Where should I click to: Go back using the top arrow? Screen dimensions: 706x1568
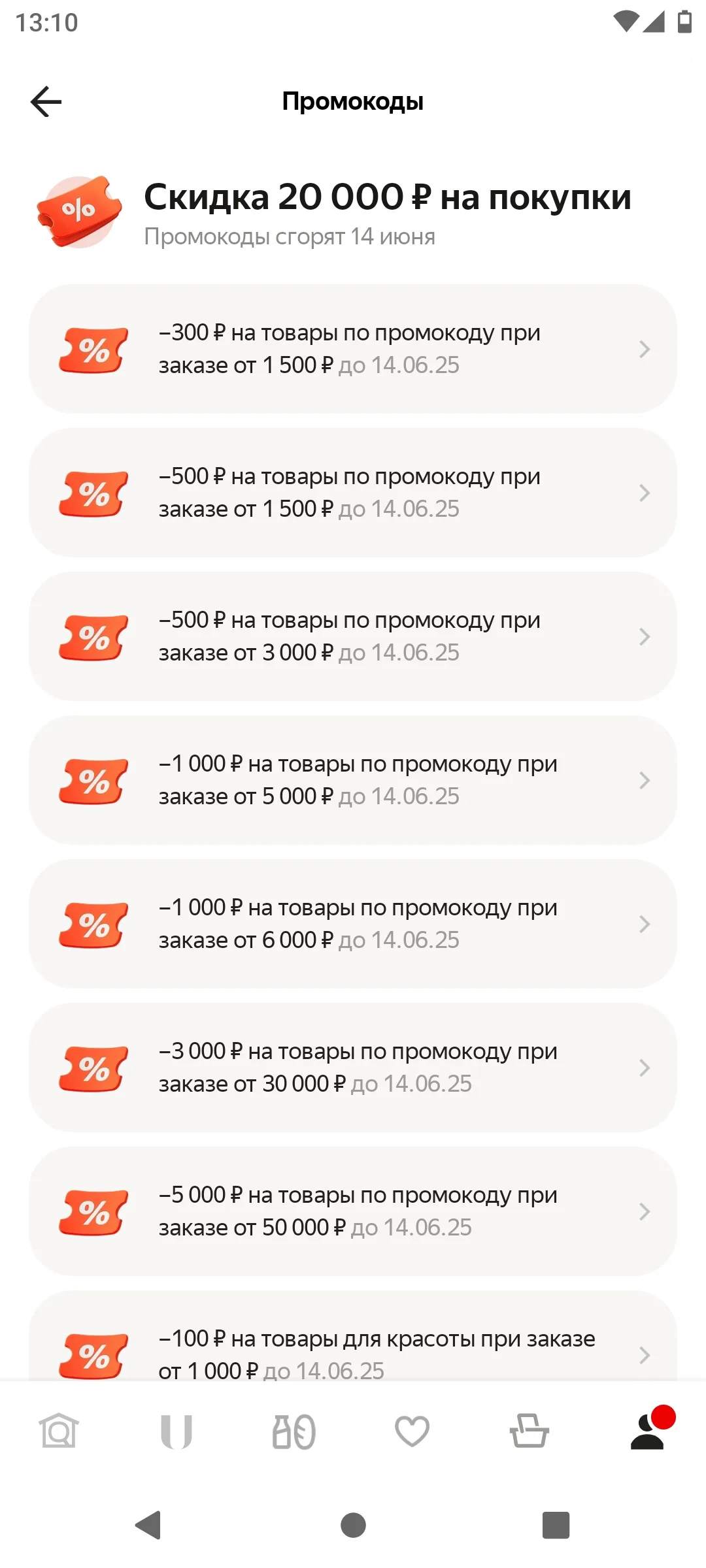(x=46, y=102)
